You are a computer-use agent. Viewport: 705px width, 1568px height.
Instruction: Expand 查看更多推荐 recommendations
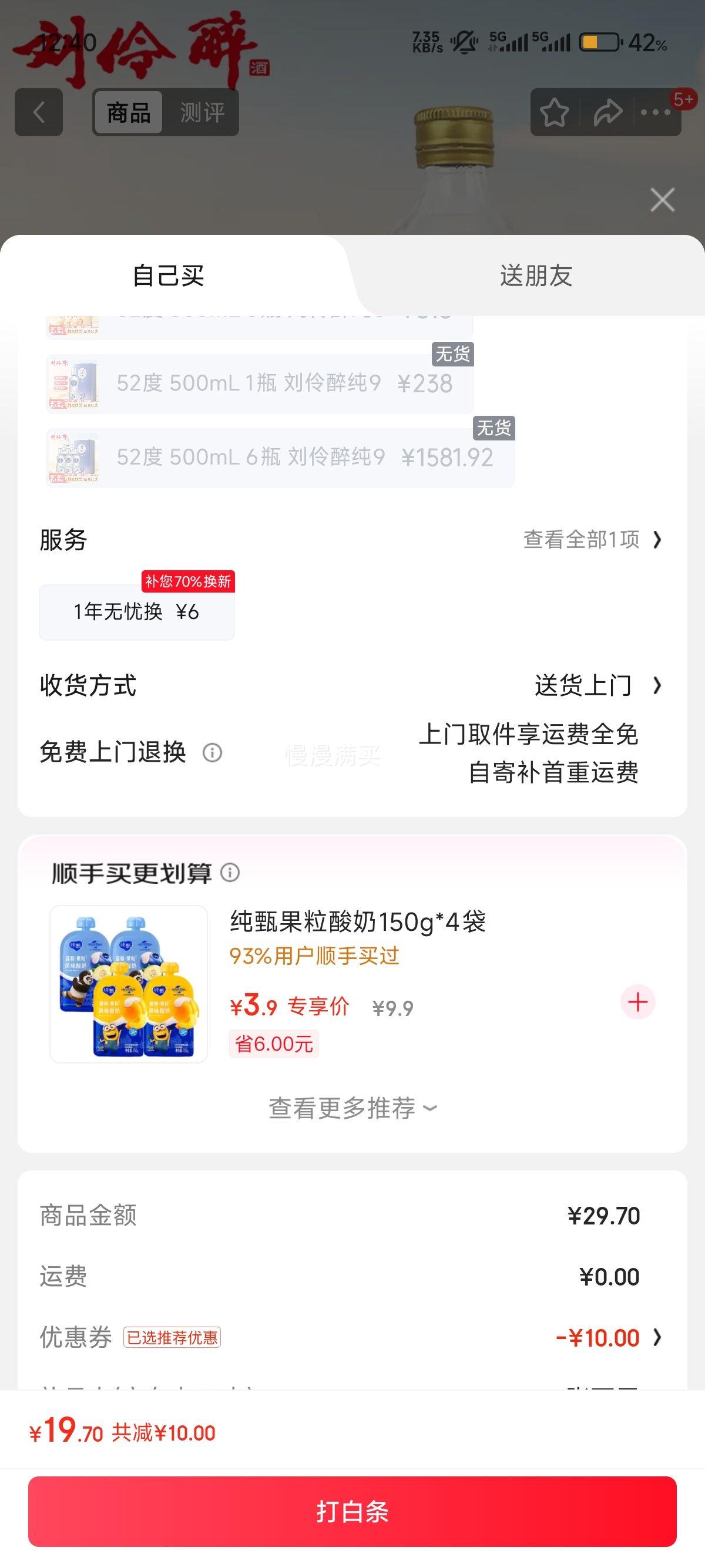click(x=353, y=1109)
